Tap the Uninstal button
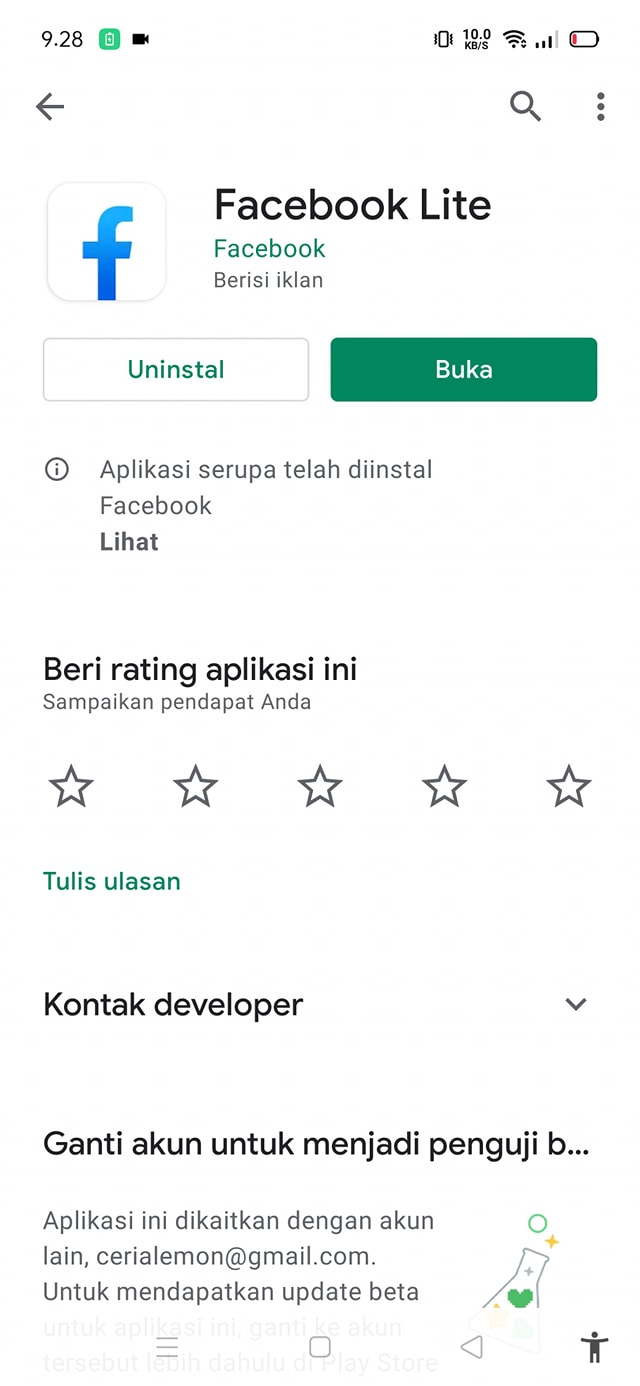 (x=176, y=369)
